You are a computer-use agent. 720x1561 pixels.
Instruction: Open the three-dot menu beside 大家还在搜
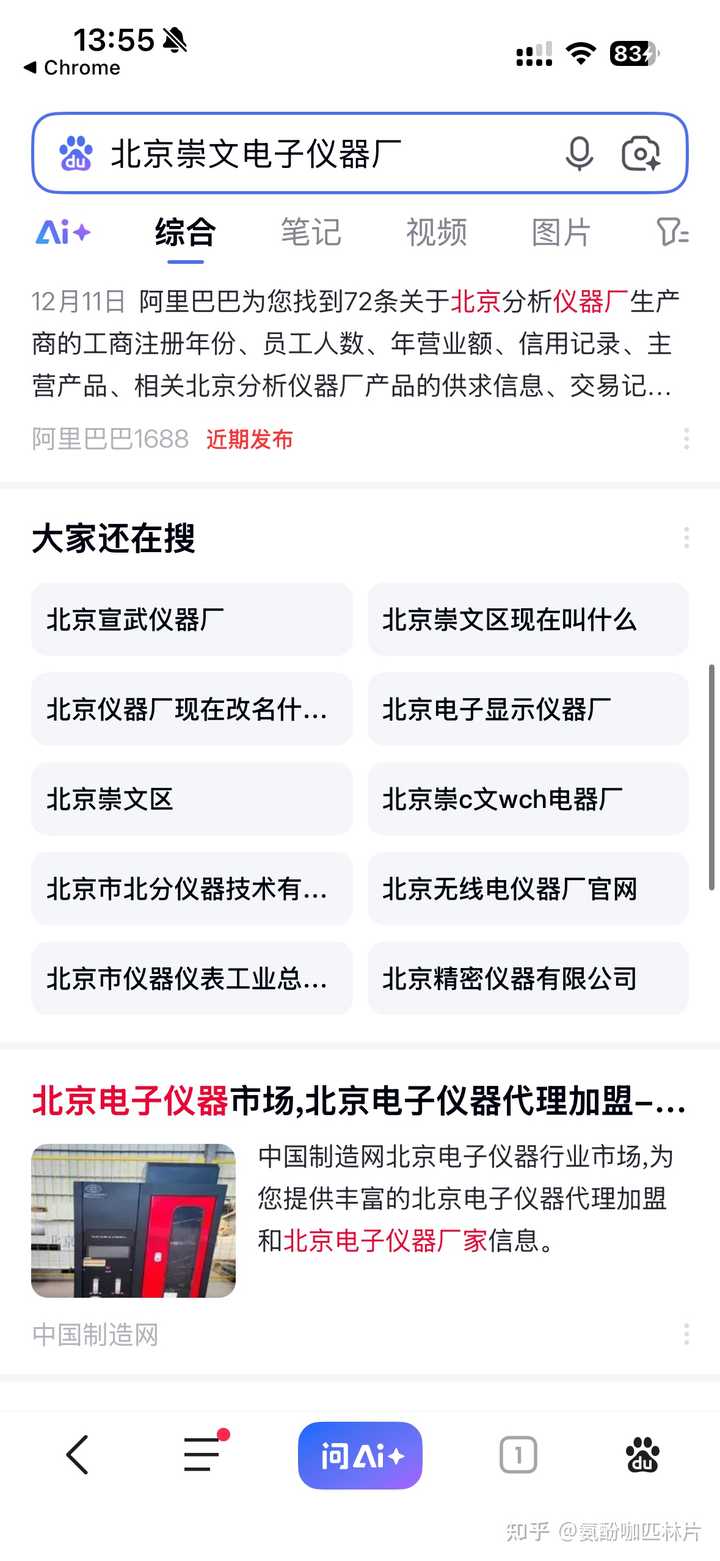[686, 538]
